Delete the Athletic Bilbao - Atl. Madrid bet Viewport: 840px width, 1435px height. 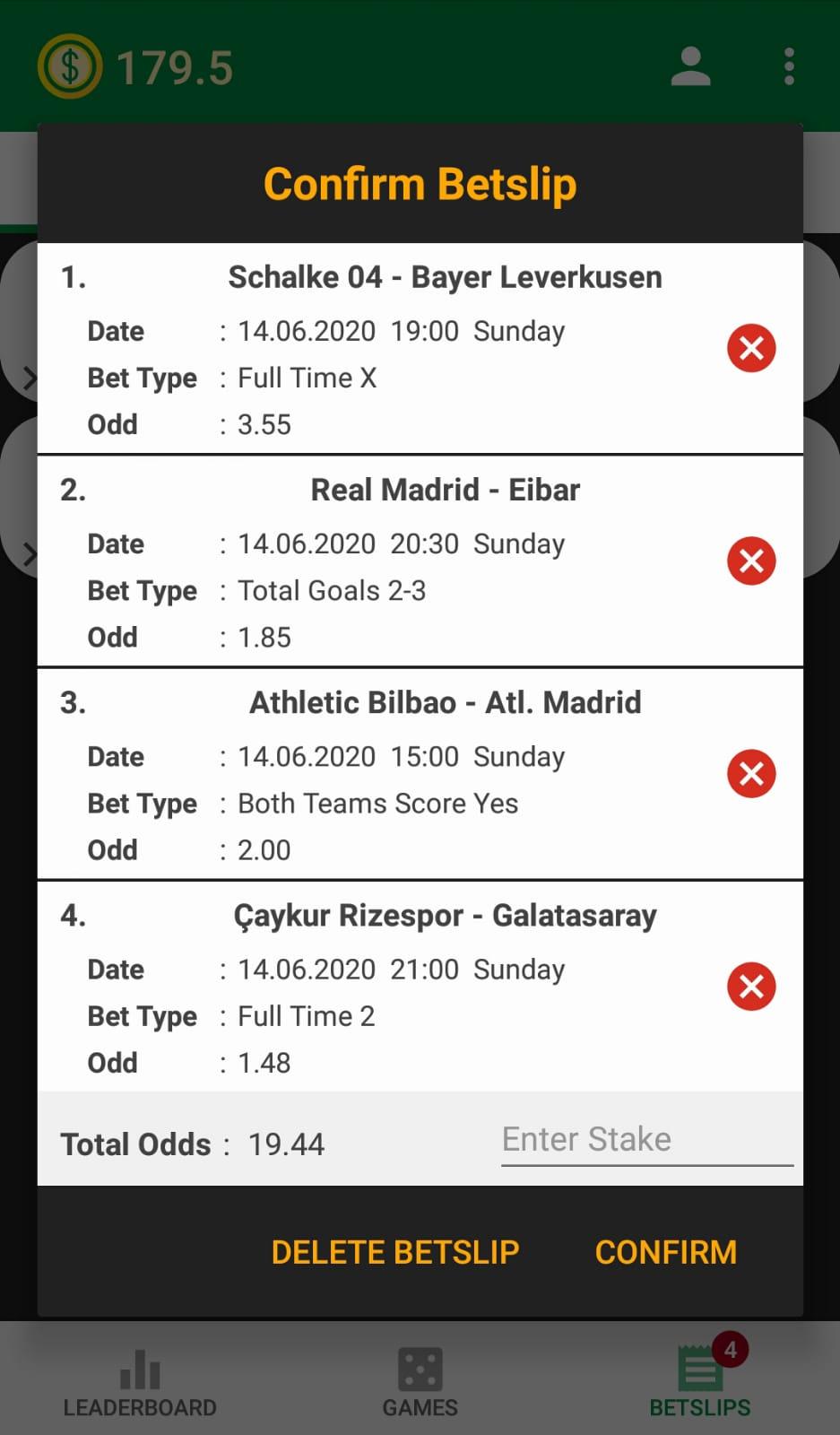tap(751, 773)
